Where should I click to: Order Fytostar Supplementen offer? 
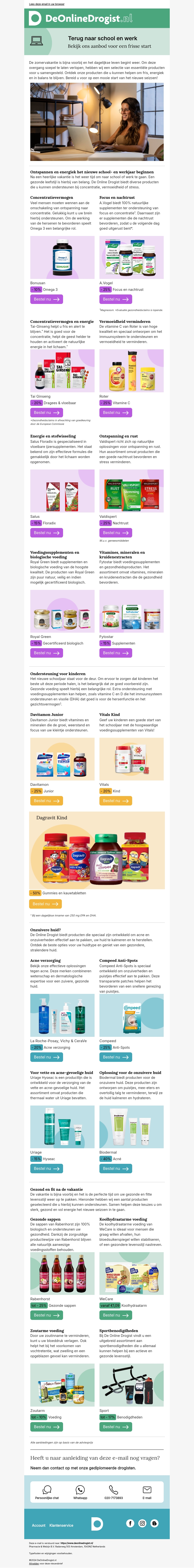tap(115, 653)
